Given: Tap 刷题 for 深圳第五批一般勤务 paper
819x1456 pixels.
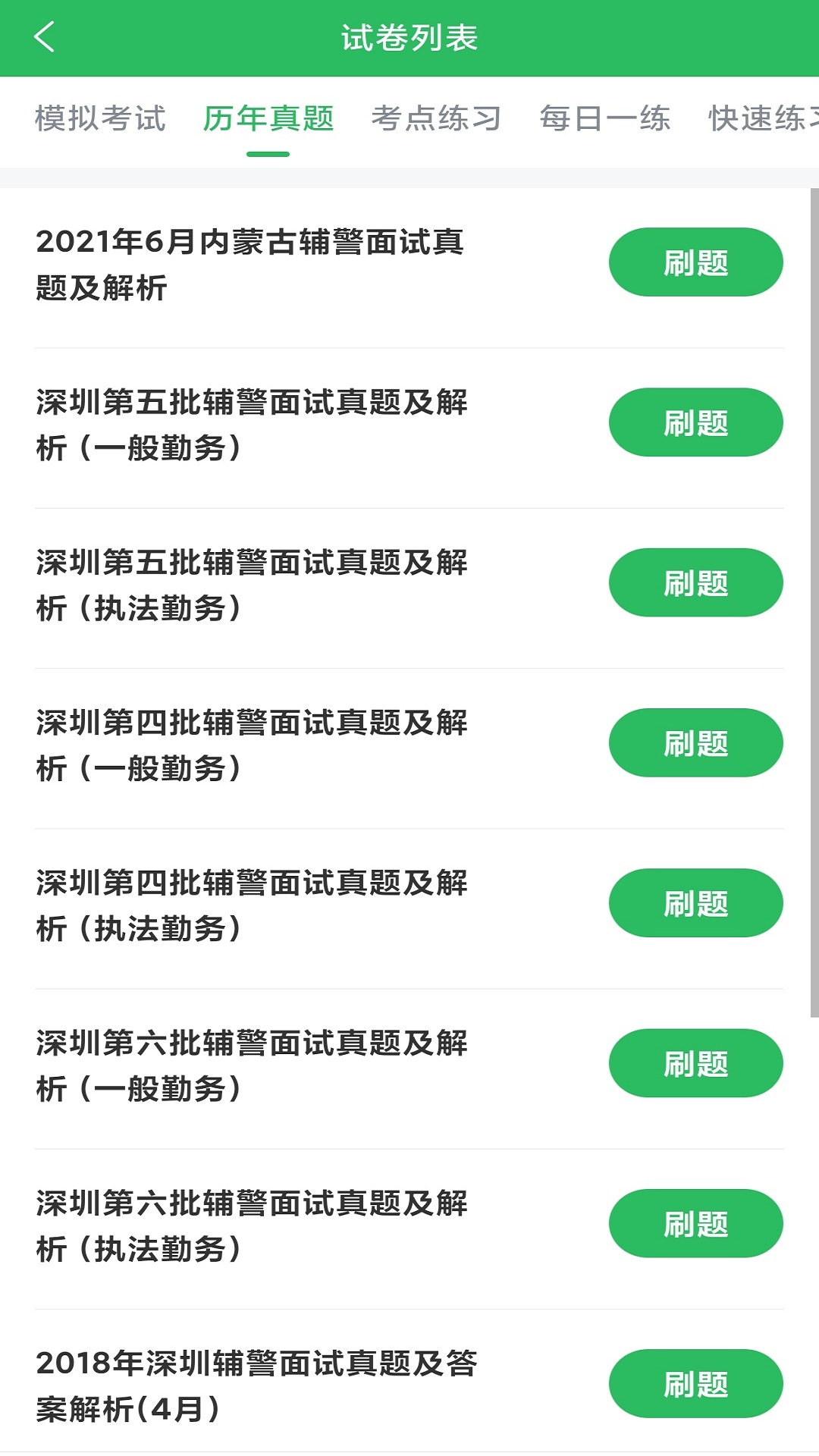Looking at the screenshot, I should click(695, 422).
